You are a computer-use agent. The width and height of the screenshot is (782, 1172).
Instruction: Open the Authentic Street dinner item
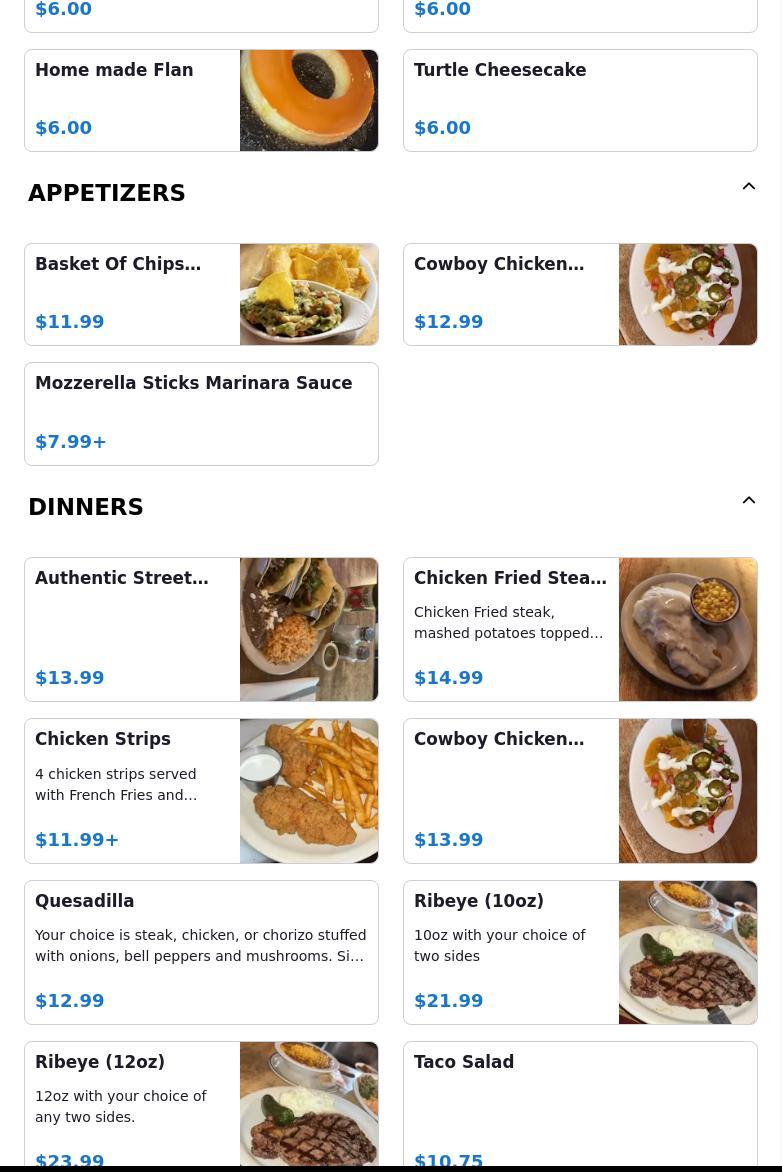[x=201, y=629]
